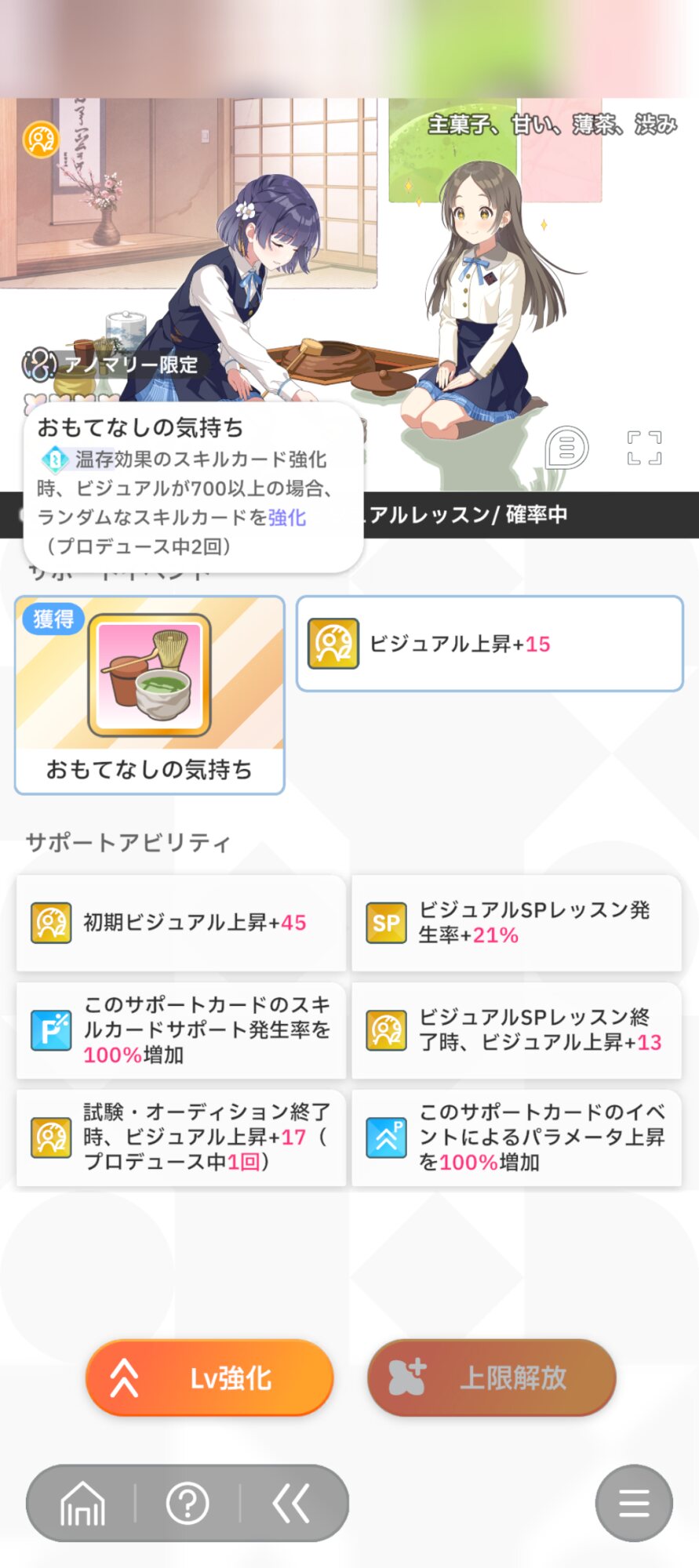Tap the ビジュアル上昇+15 event card
699x1568 pixels.
pos(490,644)
